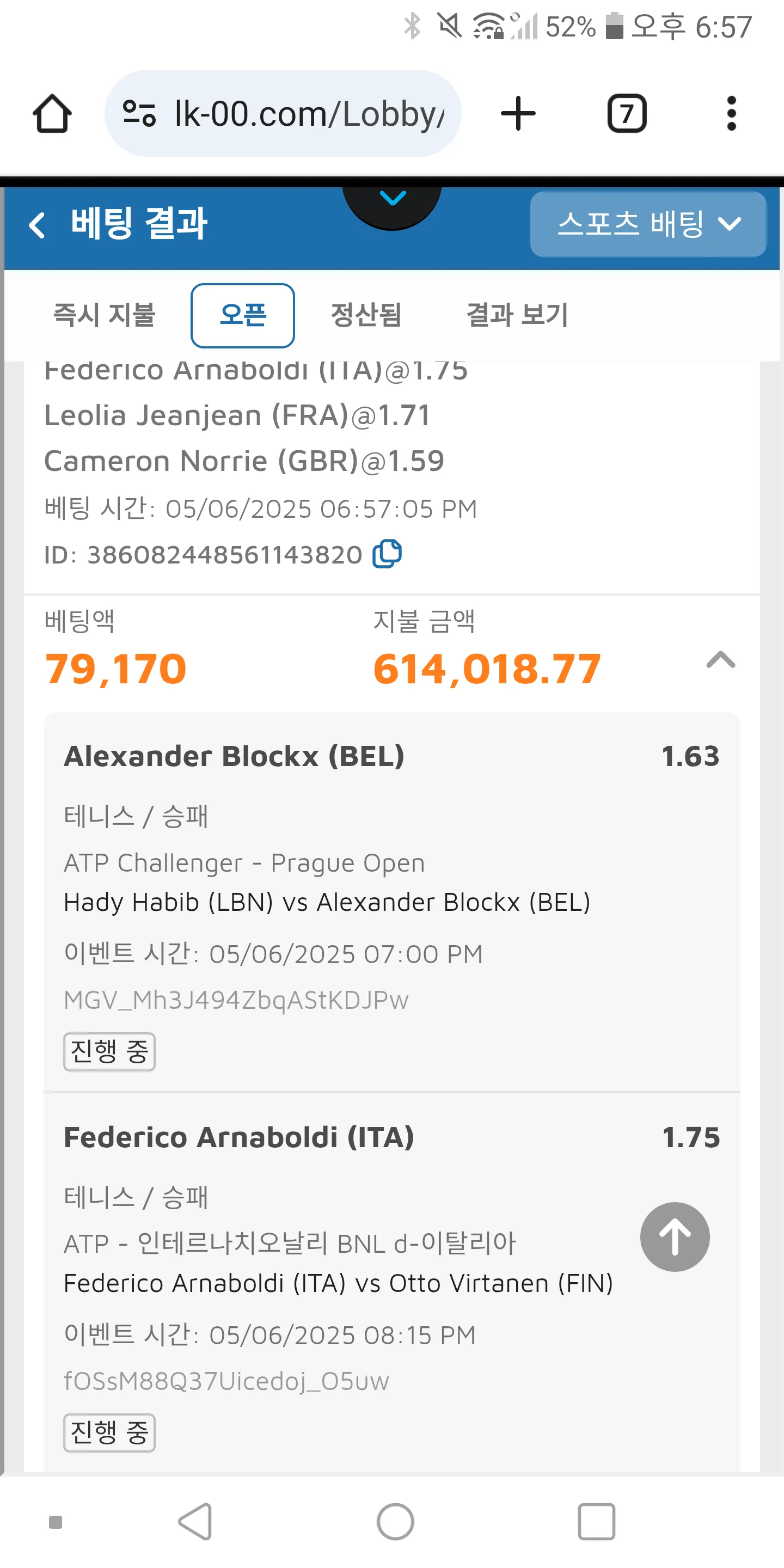Tap the scroll-to-top arrow button
Viewport: 784px width, 1568px height.
675,1237
